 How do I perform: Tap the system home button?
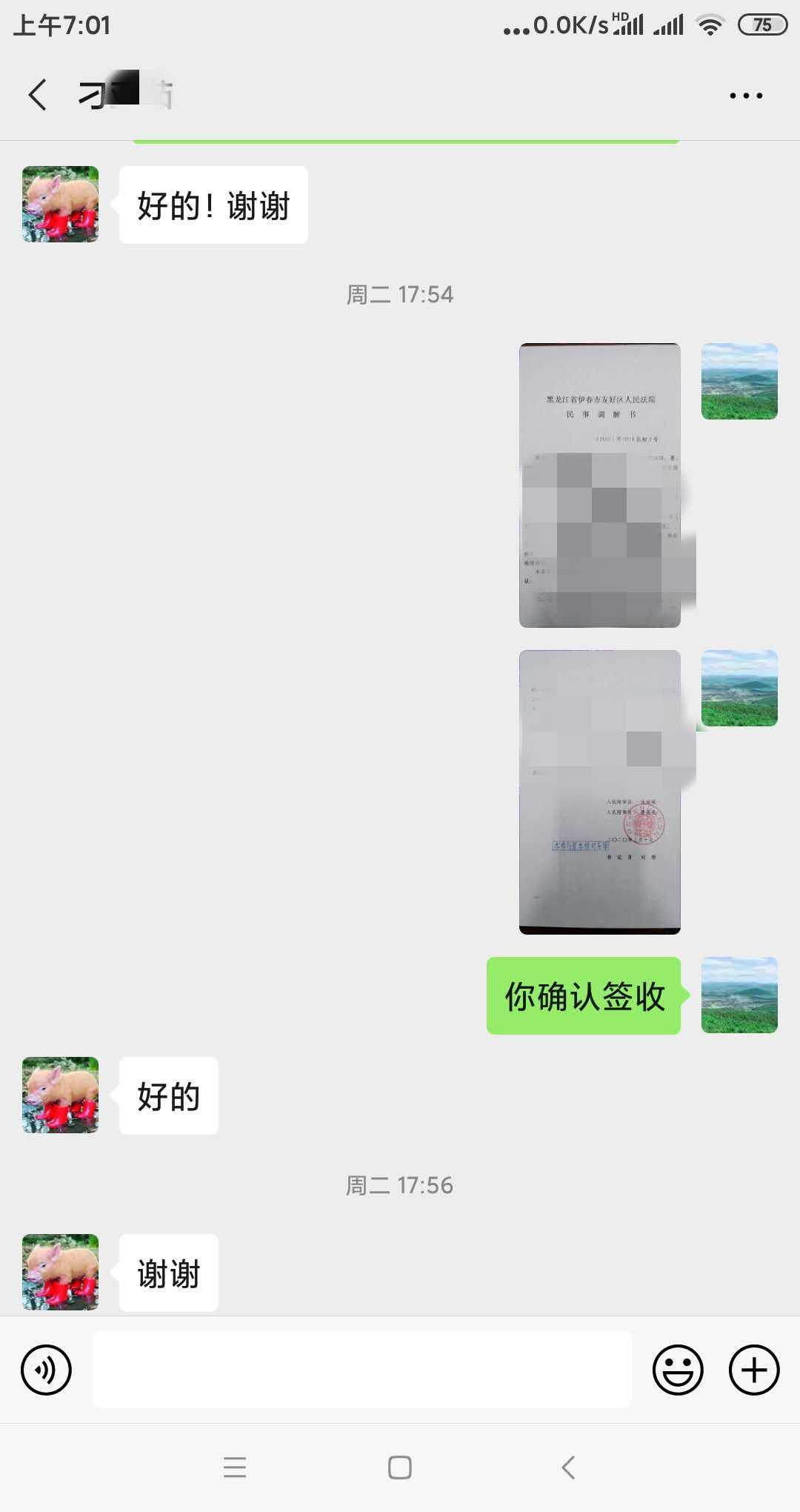click(400, 1468)
